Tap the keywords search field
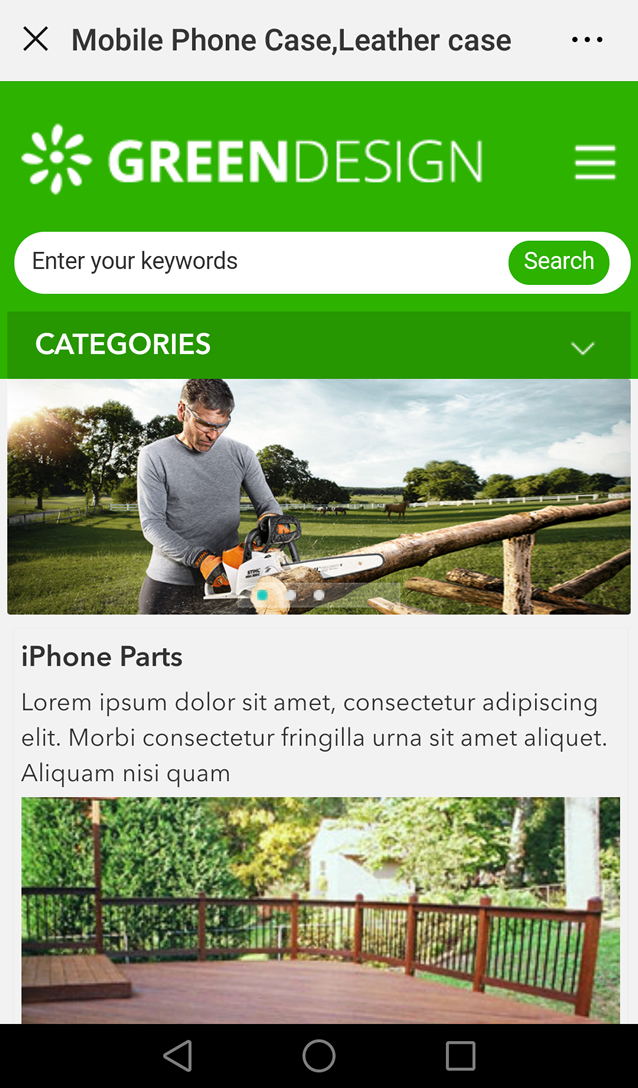The height and width of the screenshot is (1088, 638). (260, 262)
